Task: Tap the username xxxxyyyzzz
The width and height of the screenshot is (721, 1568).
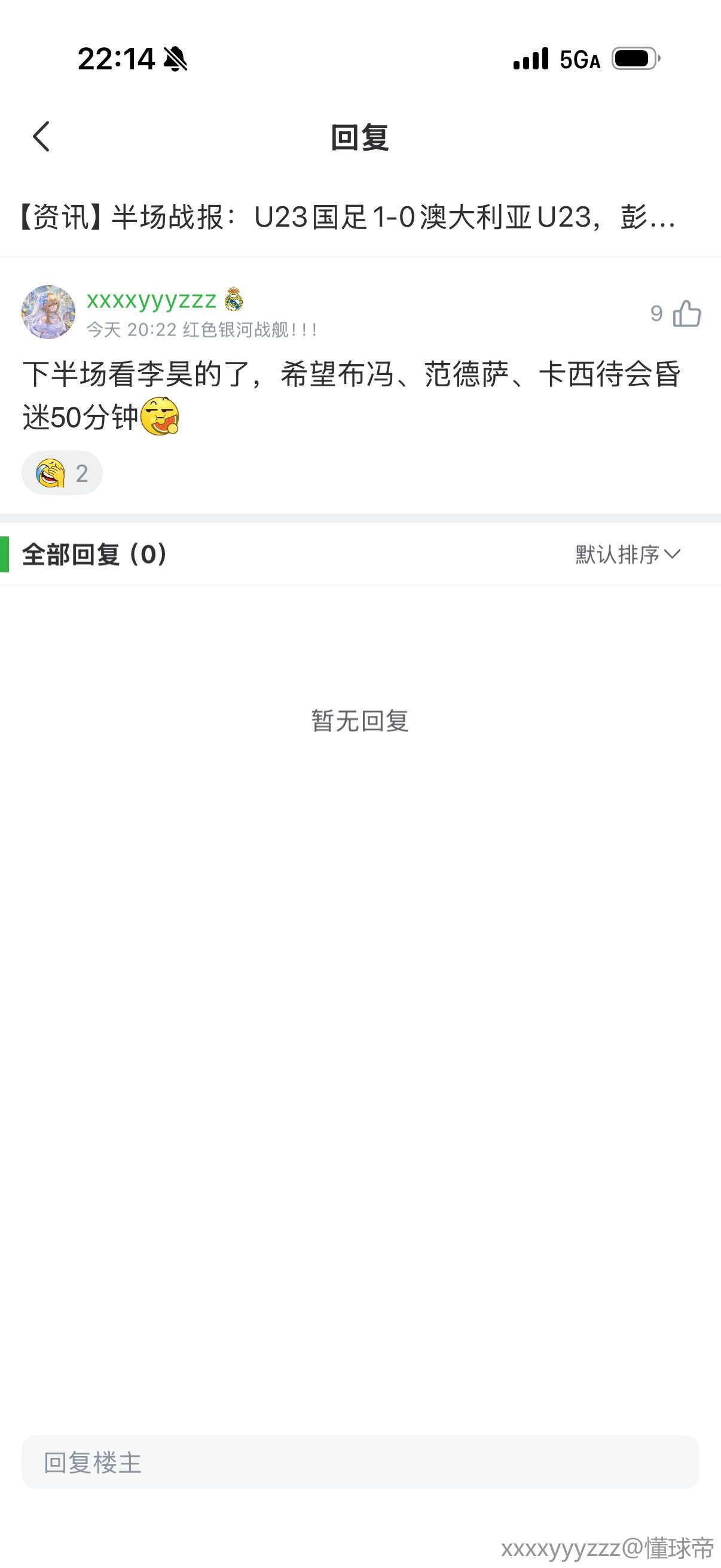Action: [x=151, y=300]
